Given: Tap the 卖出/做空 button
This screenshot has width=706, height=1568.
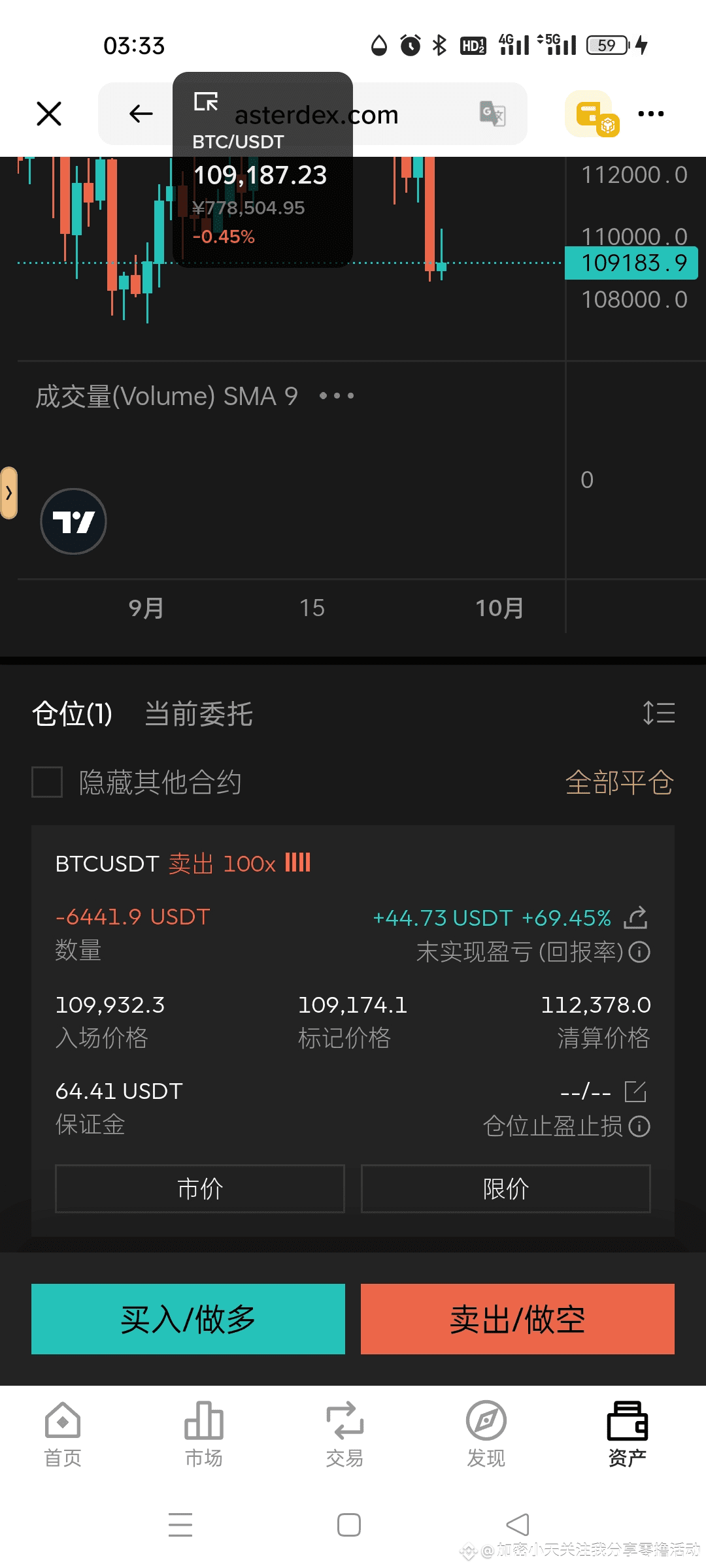Looking at the screenshot, I should [x=517, y=1318].
